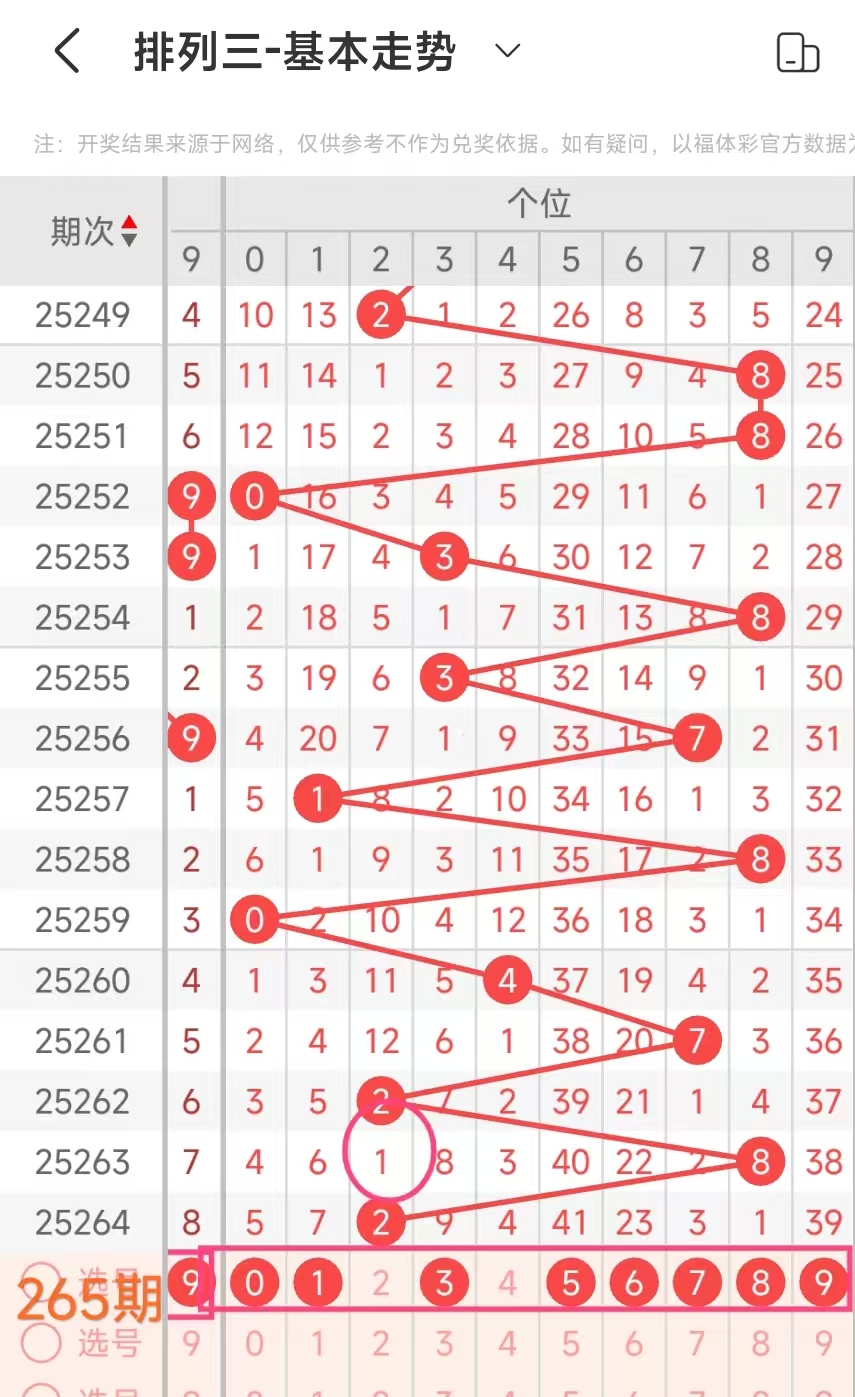Pick number 6 in the second 选号 row
Screen dimensions: 855x1397
pyautogui.click(x=633, y=1343)
